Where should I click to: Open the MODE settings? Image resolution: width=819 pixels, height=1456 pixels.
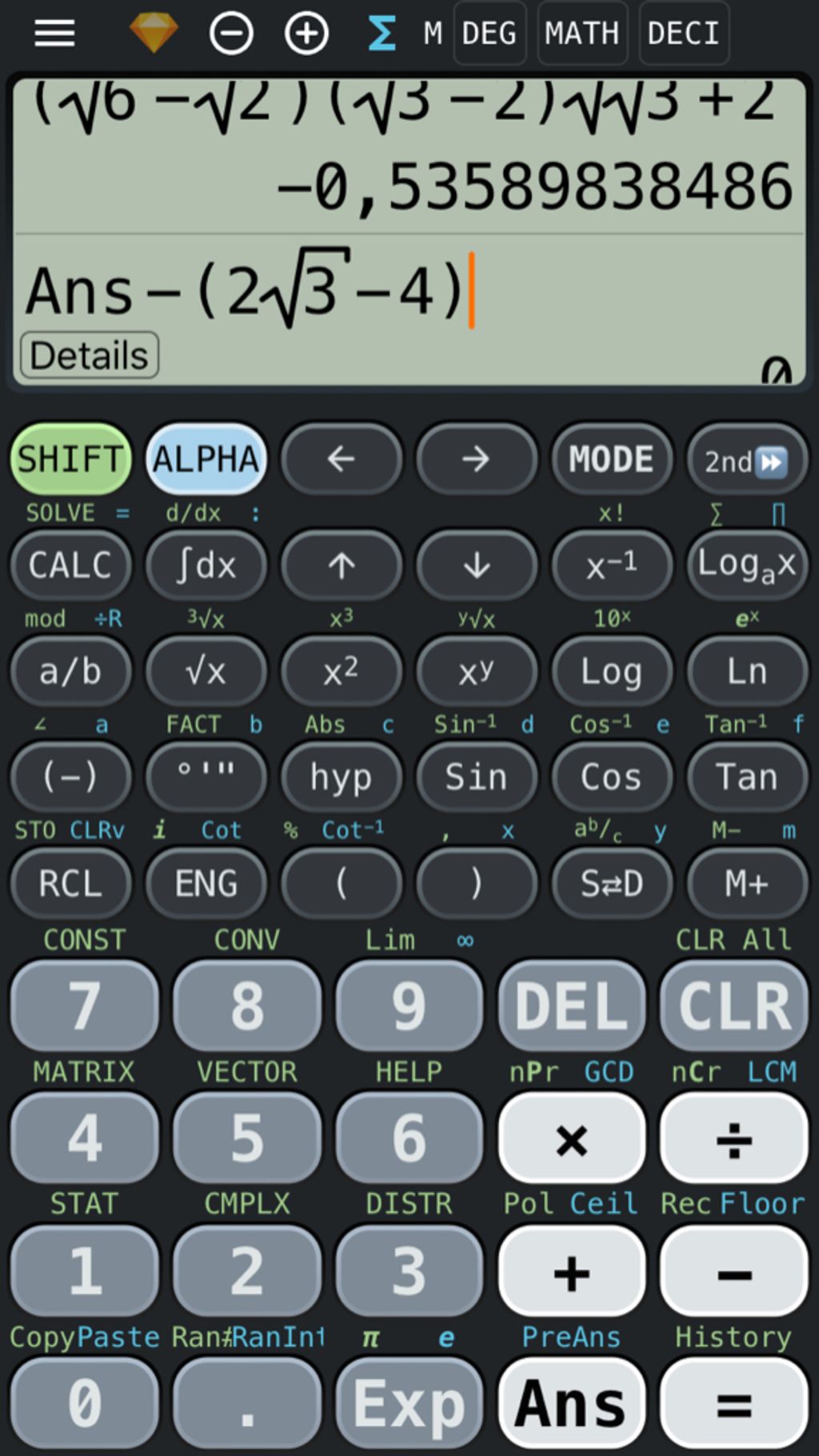click(611, 459)
